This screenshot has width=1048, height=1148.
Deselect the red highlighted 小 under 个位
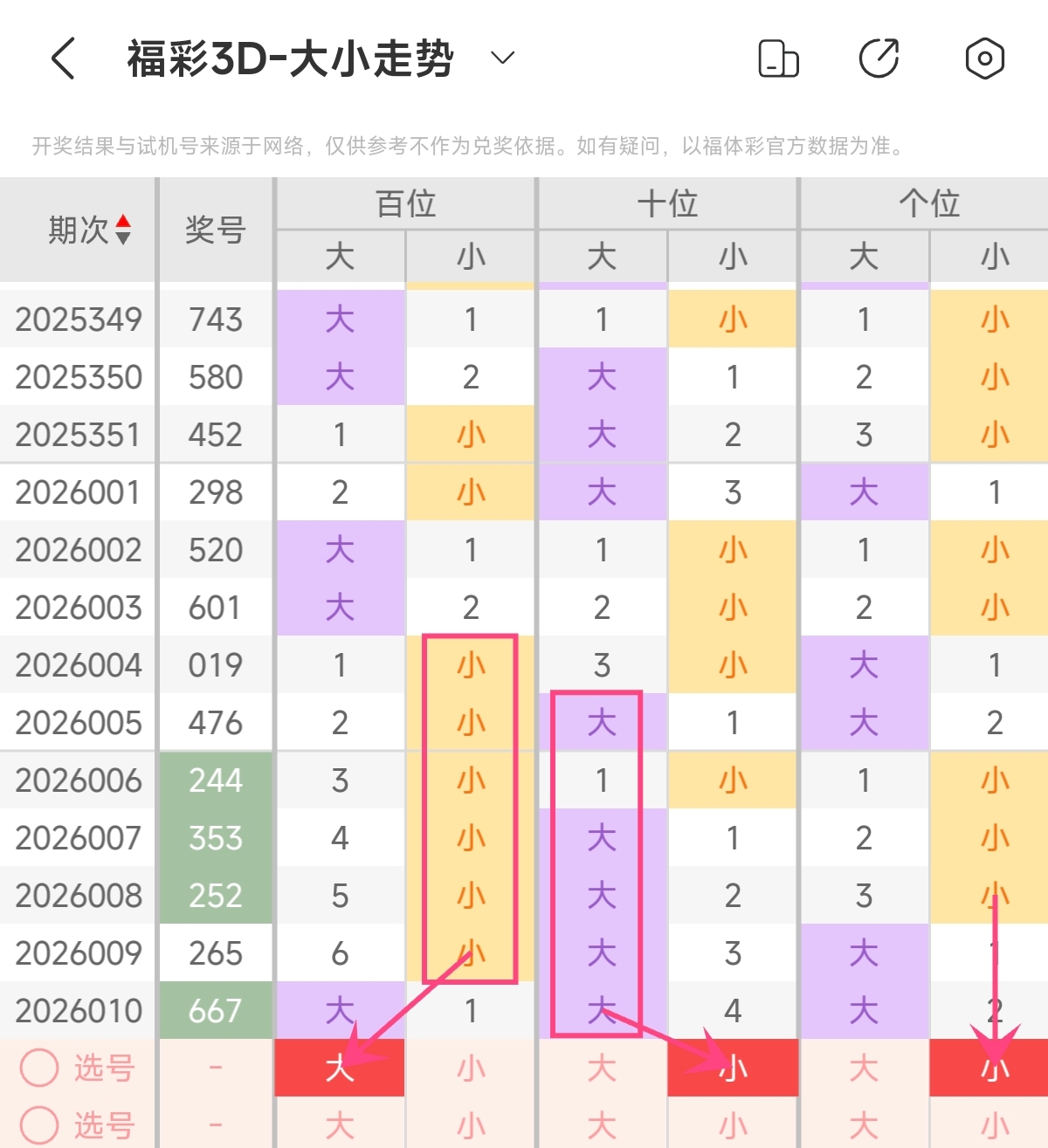tap(994, 1067)
